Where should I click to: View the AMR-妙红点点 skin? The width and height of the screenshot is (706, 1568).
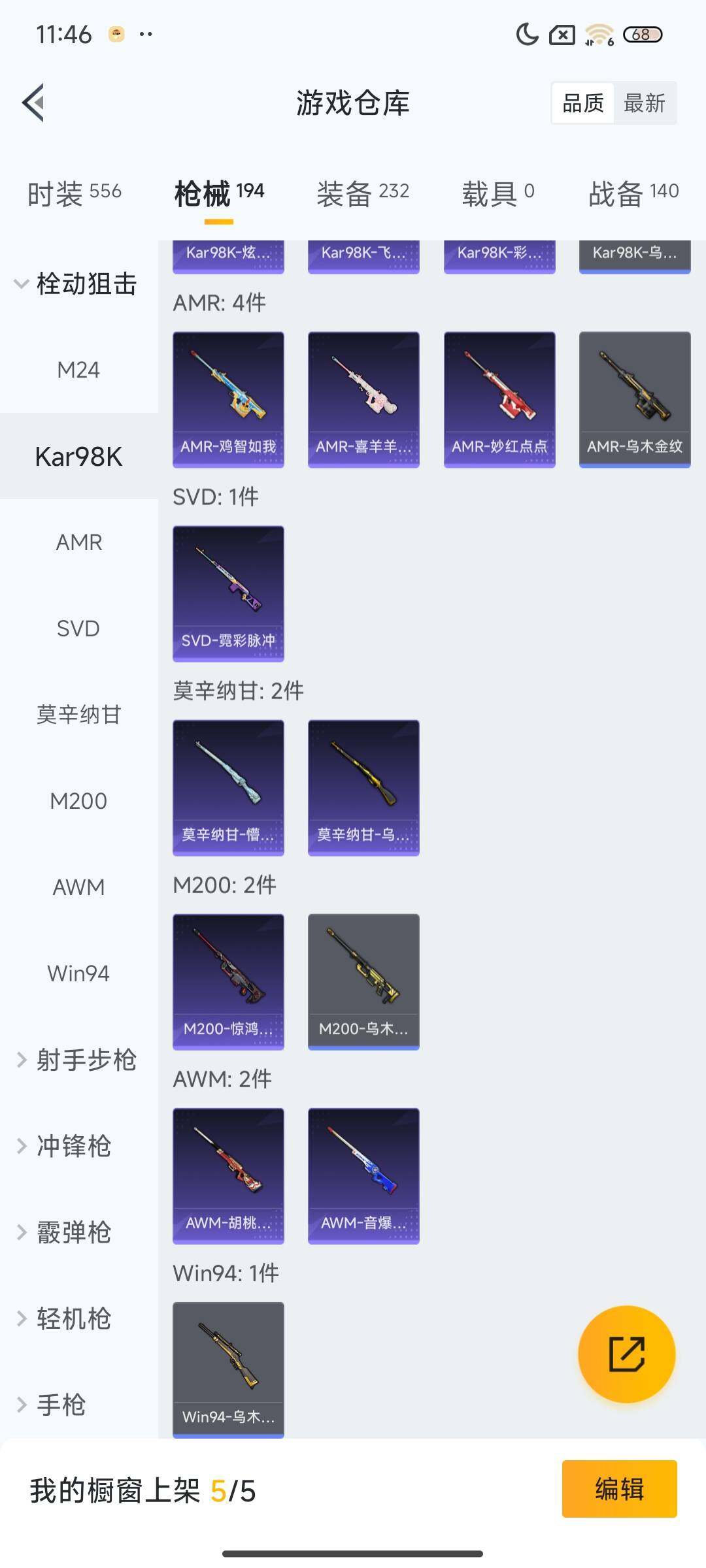[499, 399]
